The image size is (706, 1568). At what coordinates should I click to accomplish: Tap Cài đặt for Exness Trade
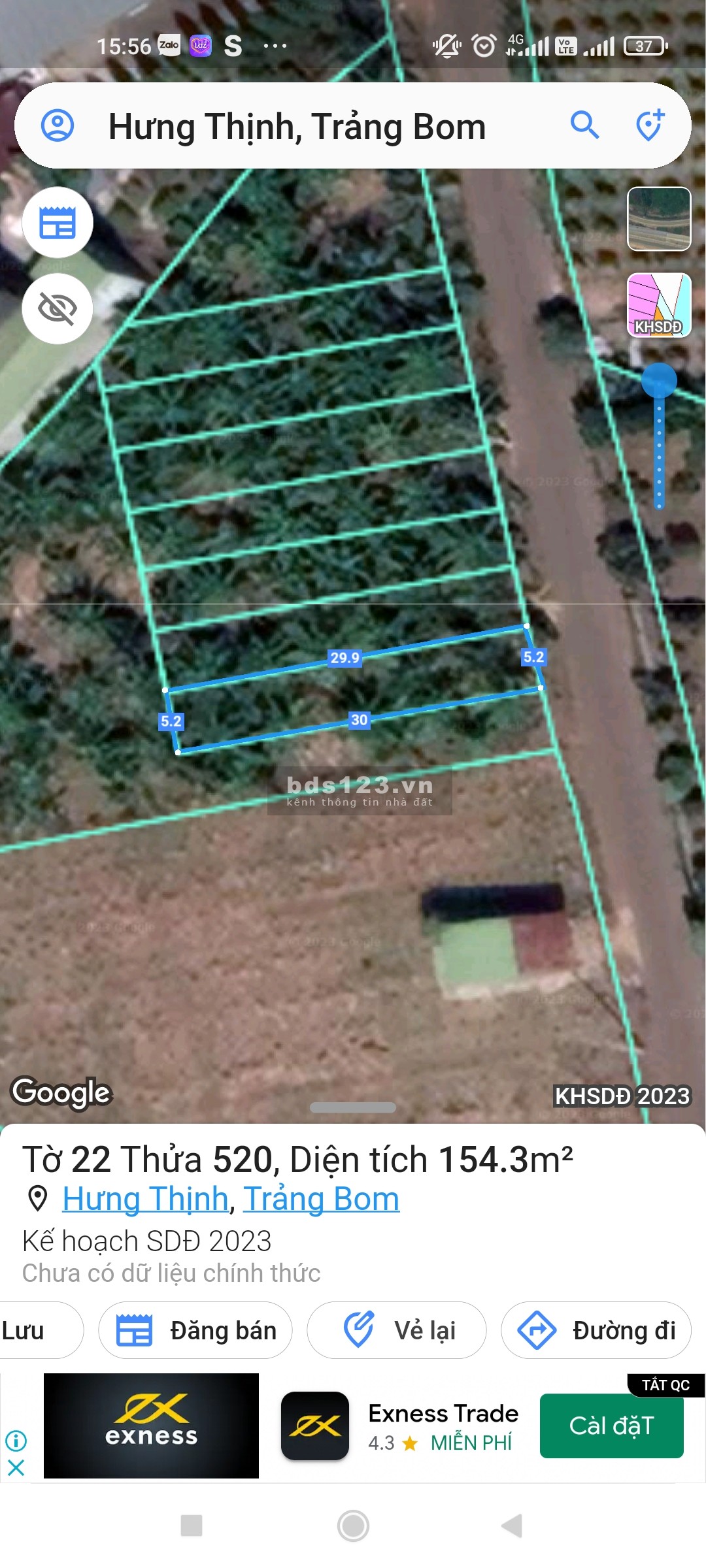click(x=611, y=1426)
